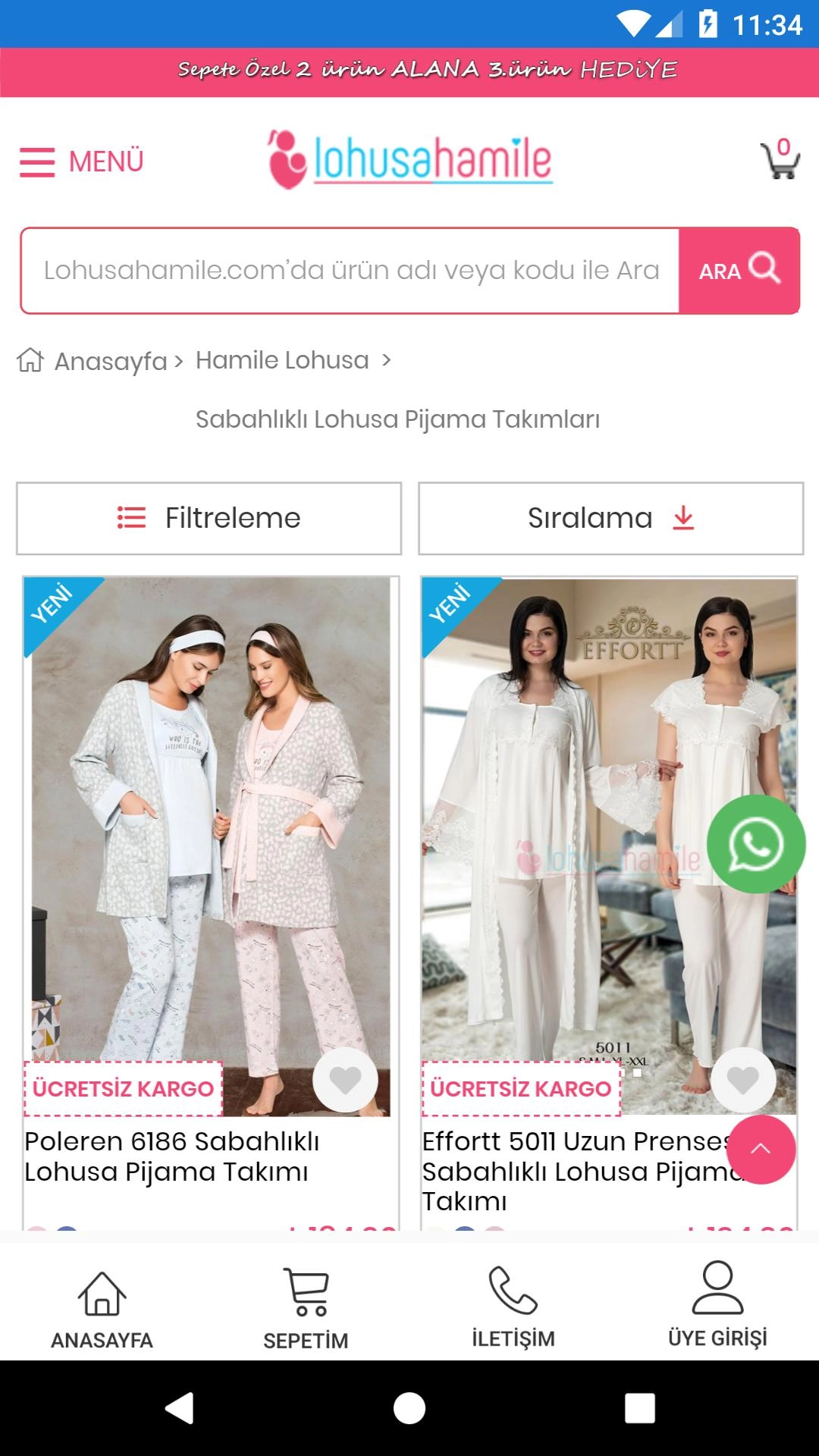The width and height of the screenshot is (819, 1456).
Task: Focus the product search field
Action: [350, 271]
